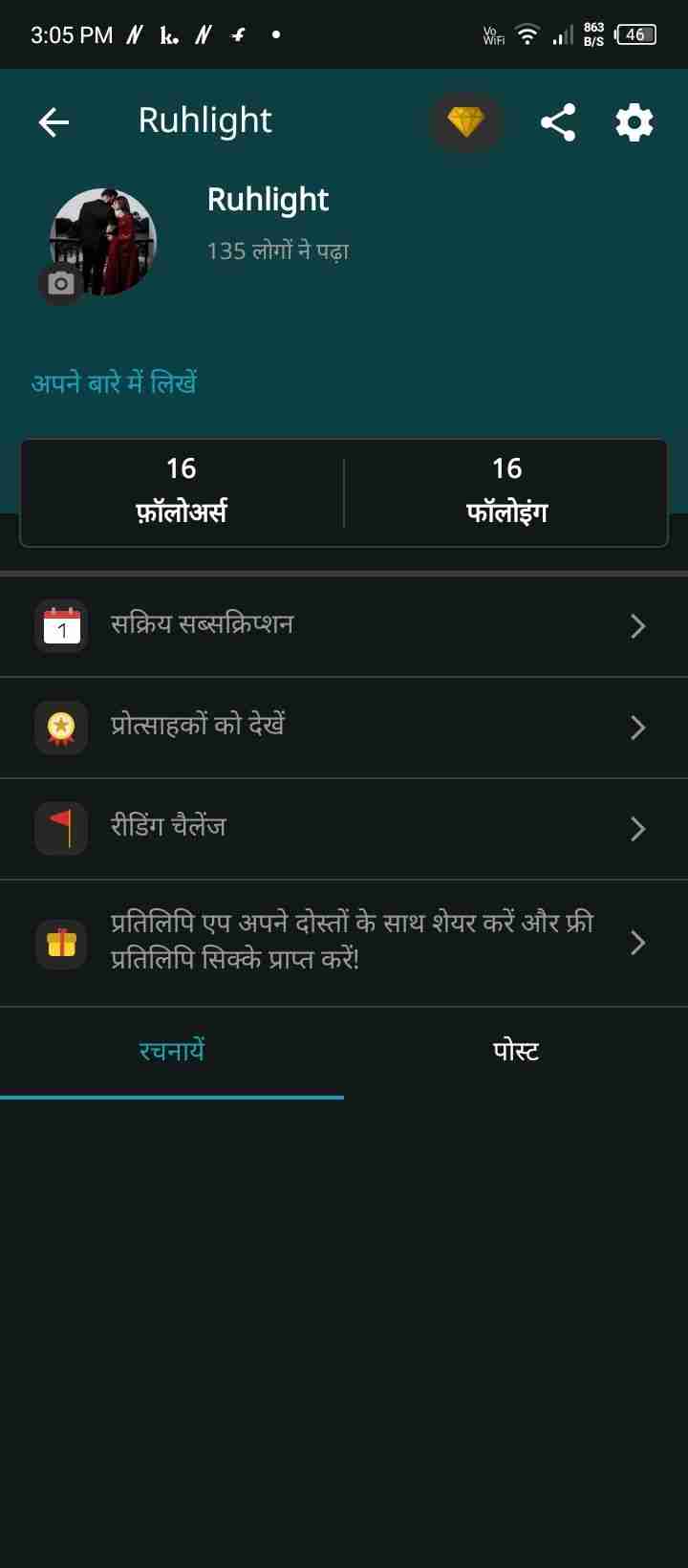This screenshot has width=688, height=1568.
Task: View the 16 फ़ॉलोअर्स list
Action: [182, 491]
